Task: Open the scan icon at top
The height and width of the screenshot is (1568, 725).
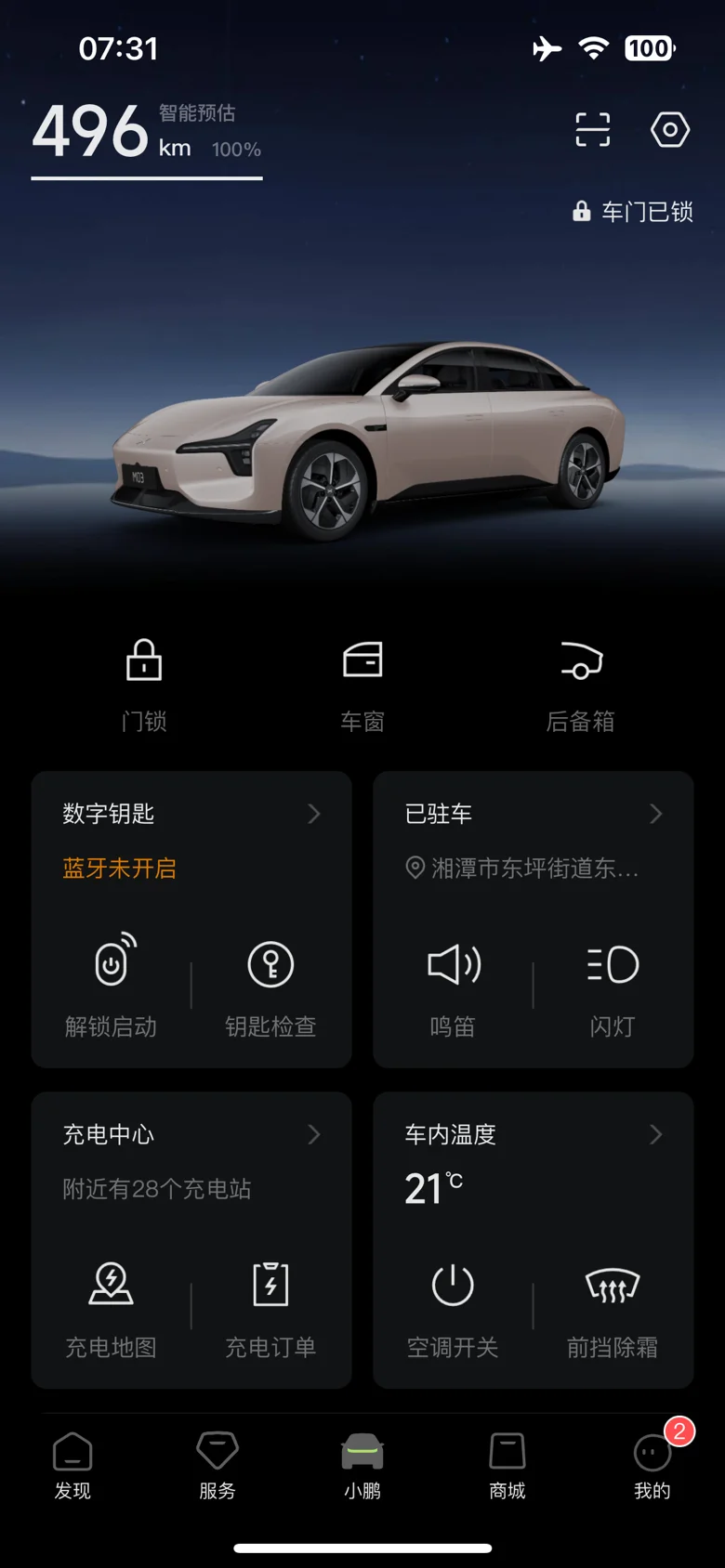Action: click(x=593, y=130)
